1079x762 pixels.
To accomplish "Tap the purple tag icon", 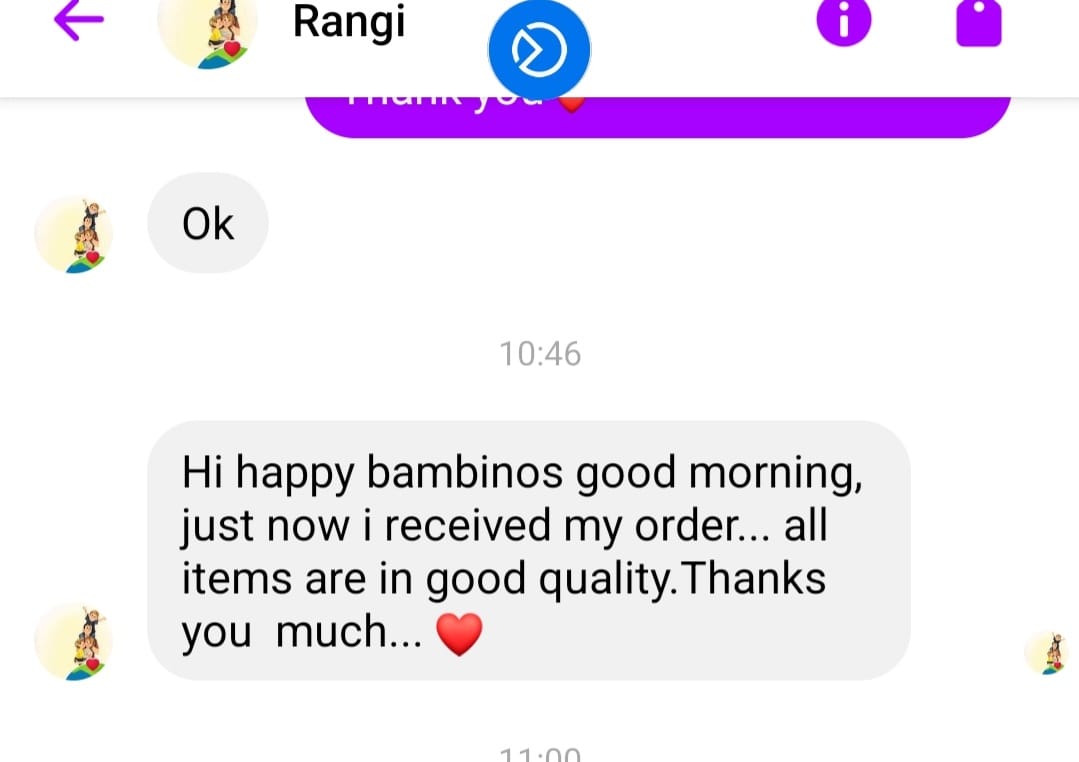I will [x=978, y=22].
